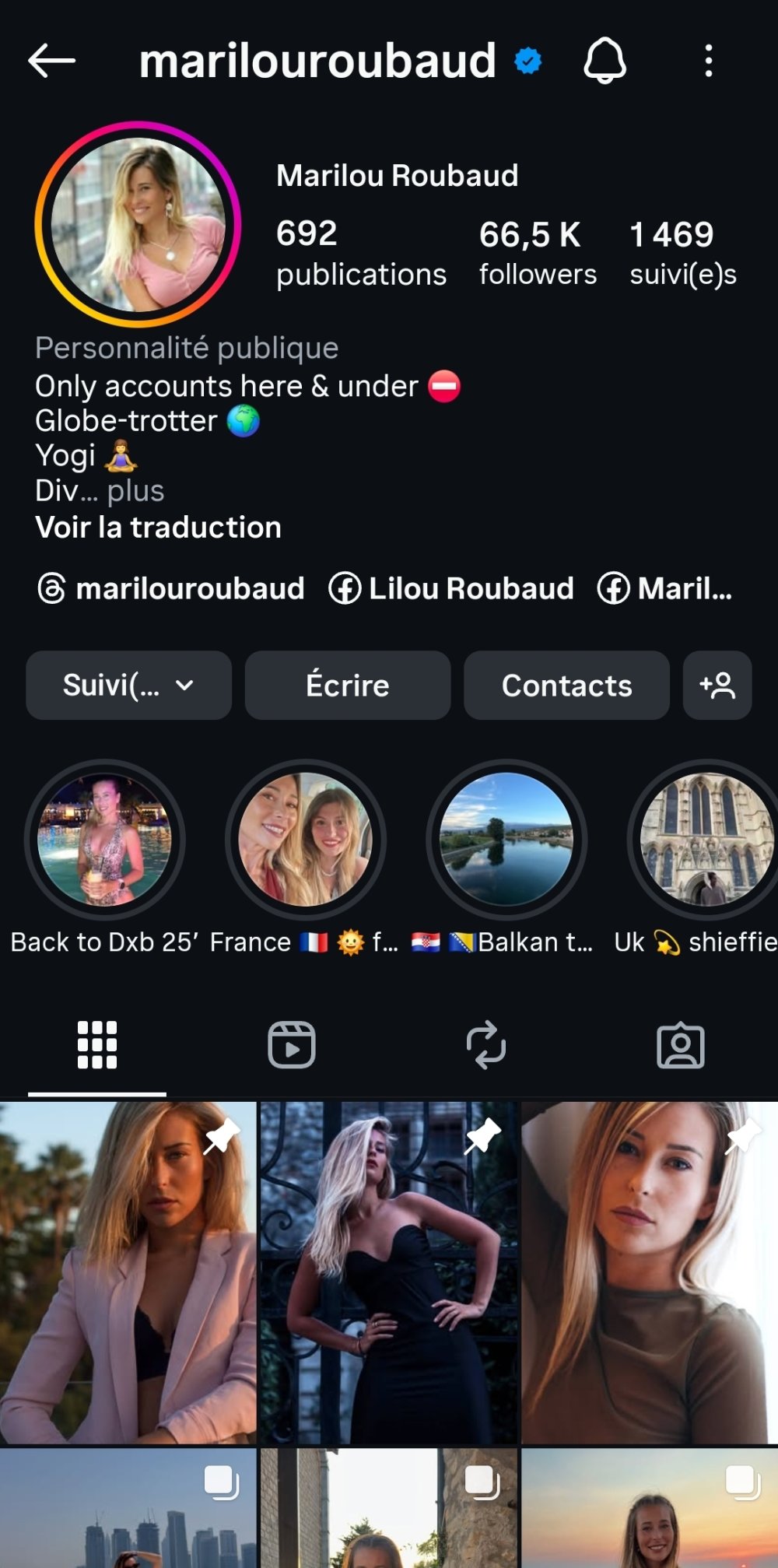The height and width of the screenshot is (1568, 778).
Task: Open the Contacts button
Action: (x=566, y=686)
